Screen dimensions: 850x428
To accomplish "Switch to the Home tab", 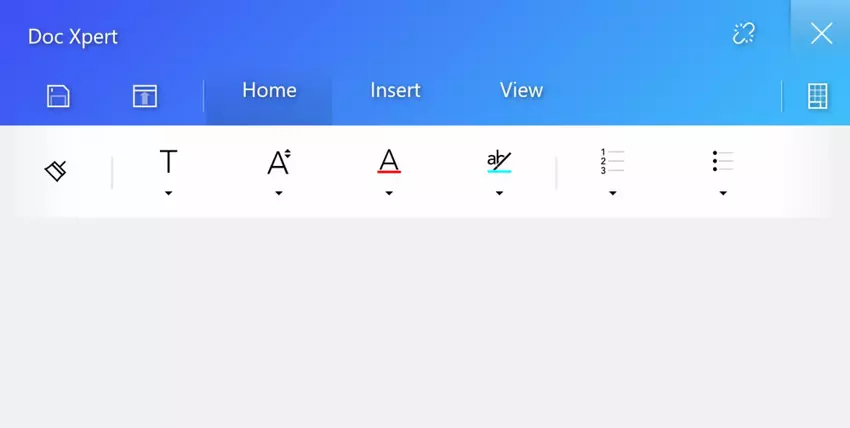I will point(269,90).
